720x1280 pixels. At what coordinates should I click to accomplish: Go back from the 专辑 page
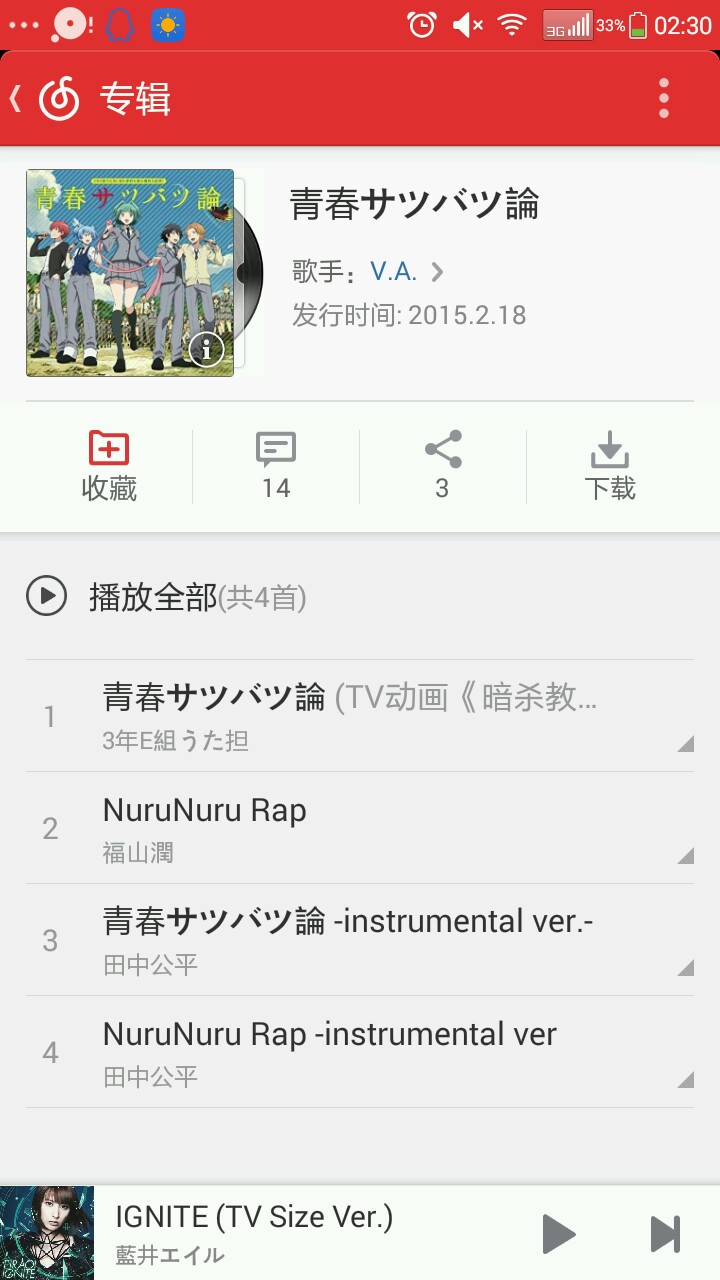click(x=18, y=99)
